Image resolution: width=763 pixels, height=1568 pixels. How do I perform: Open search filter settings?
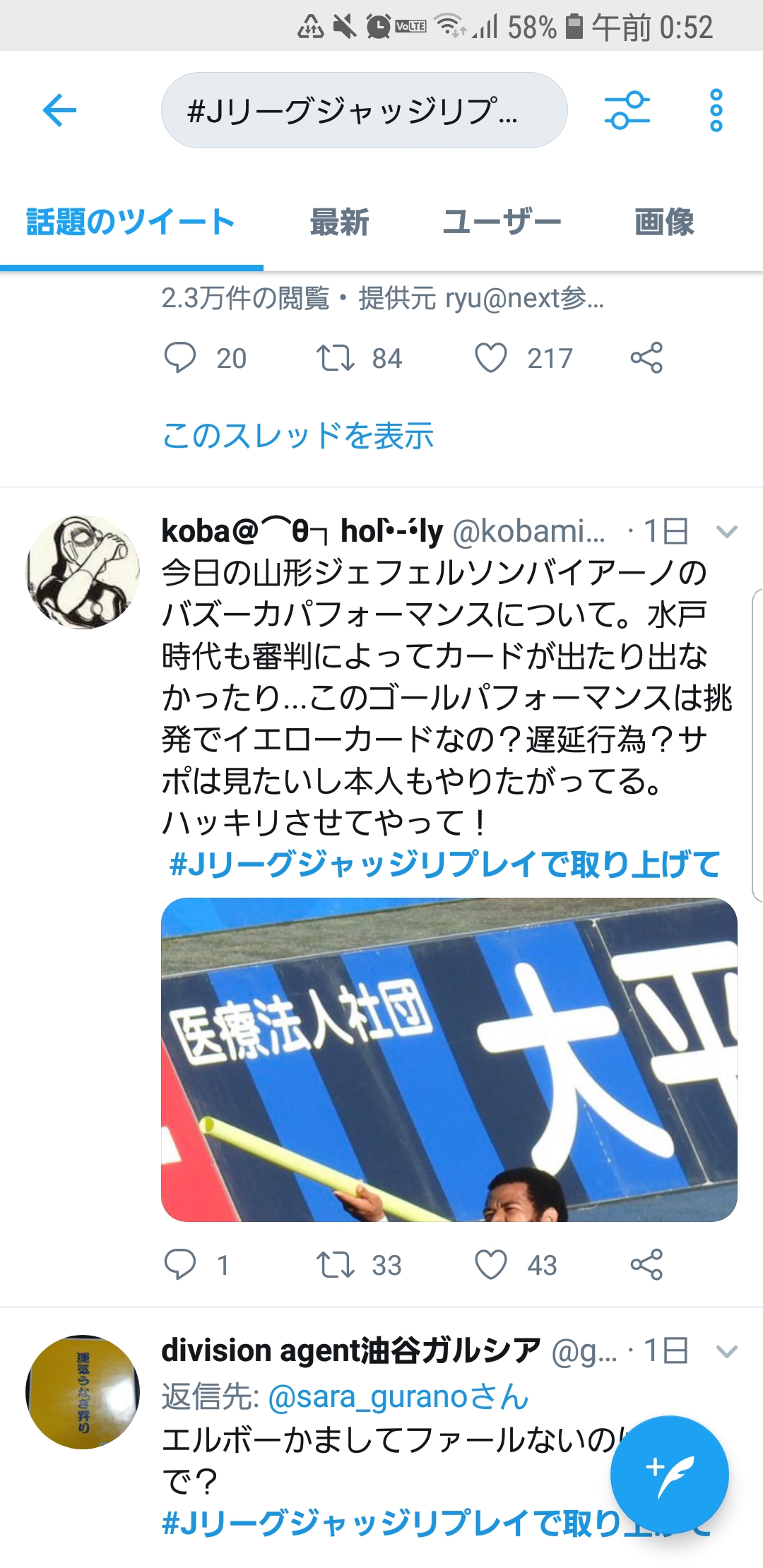627,110
